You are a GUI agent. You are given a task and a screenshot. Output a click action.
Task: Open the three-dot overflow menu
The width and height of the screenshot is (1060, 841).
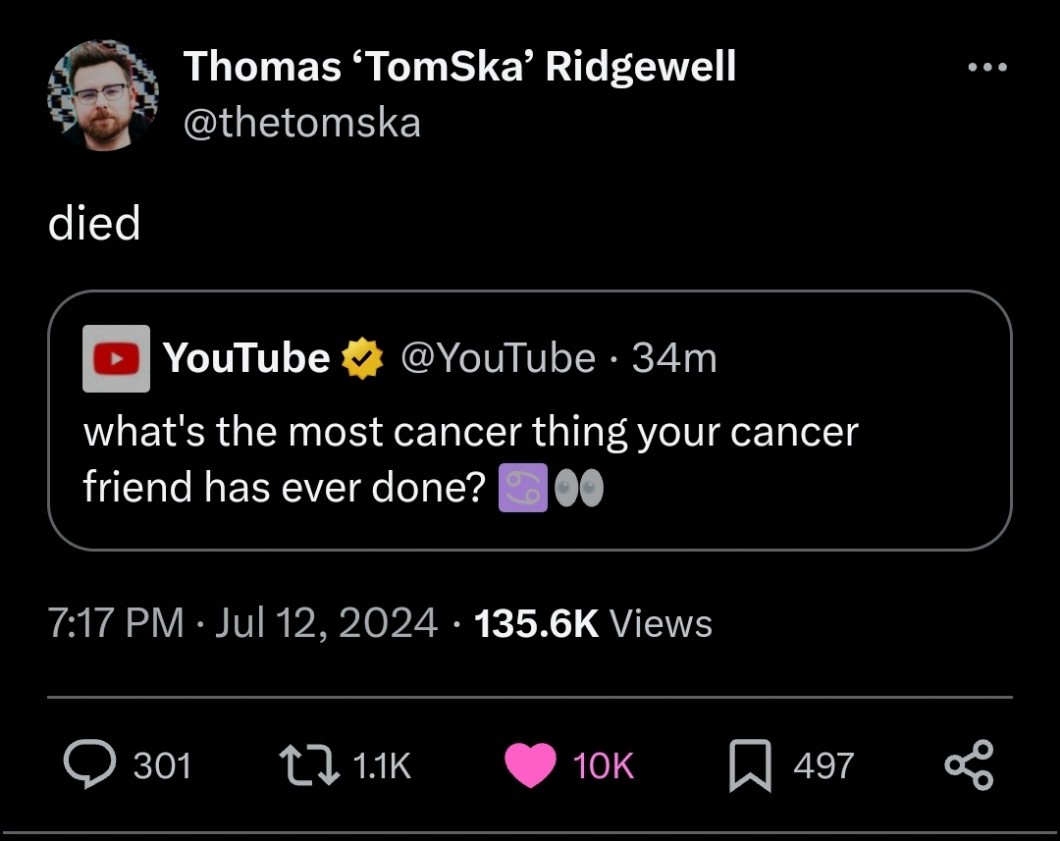[x=987, y=69]
